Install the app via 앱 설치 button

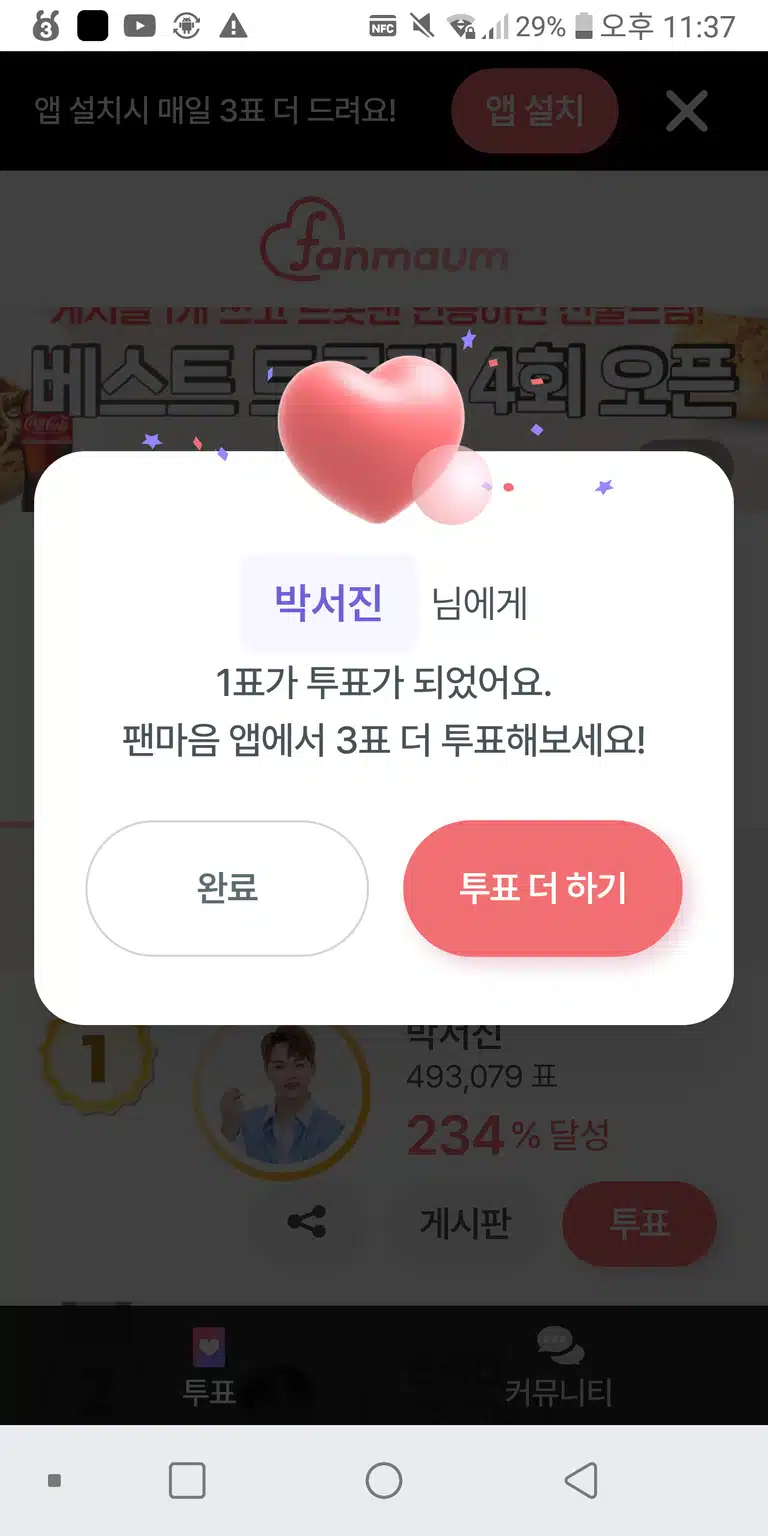click(535, 111)
